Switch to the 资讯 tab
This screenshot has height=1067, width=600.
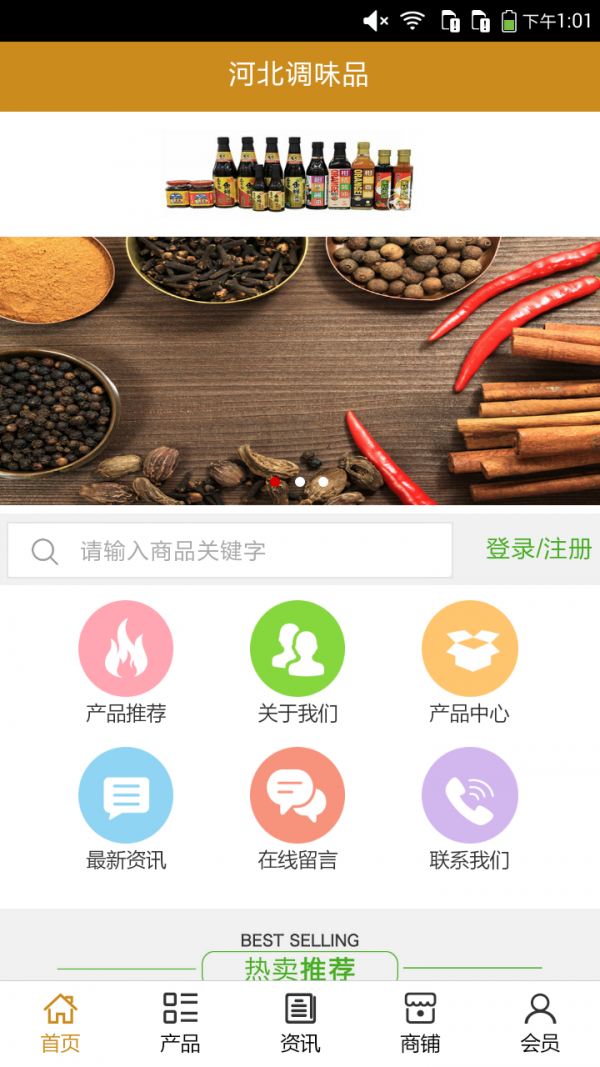tap(300, 1023)
